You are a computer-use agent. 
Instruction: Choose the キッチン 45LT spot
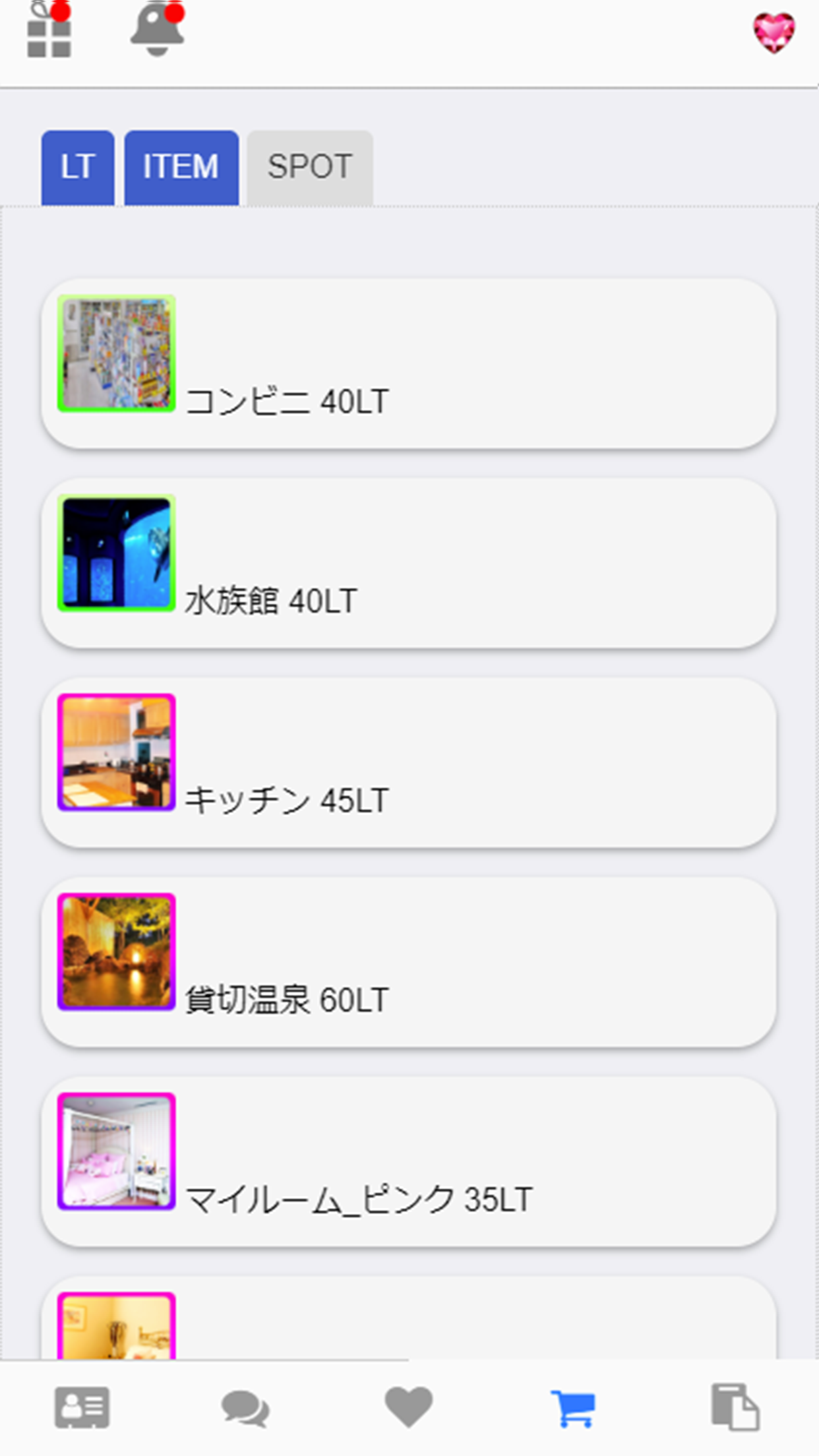pyautogui.click(x=409, y=763)
